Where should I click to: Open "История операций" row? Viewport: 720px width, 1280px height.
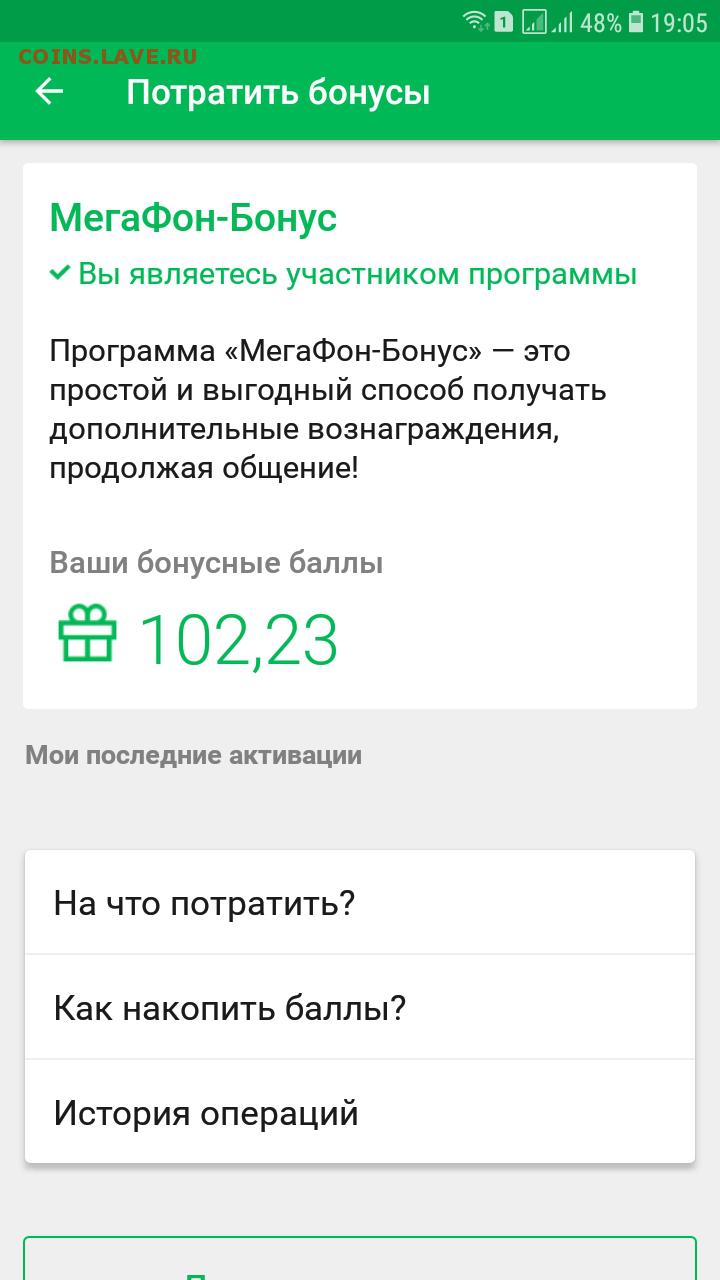coord(359,1112)
